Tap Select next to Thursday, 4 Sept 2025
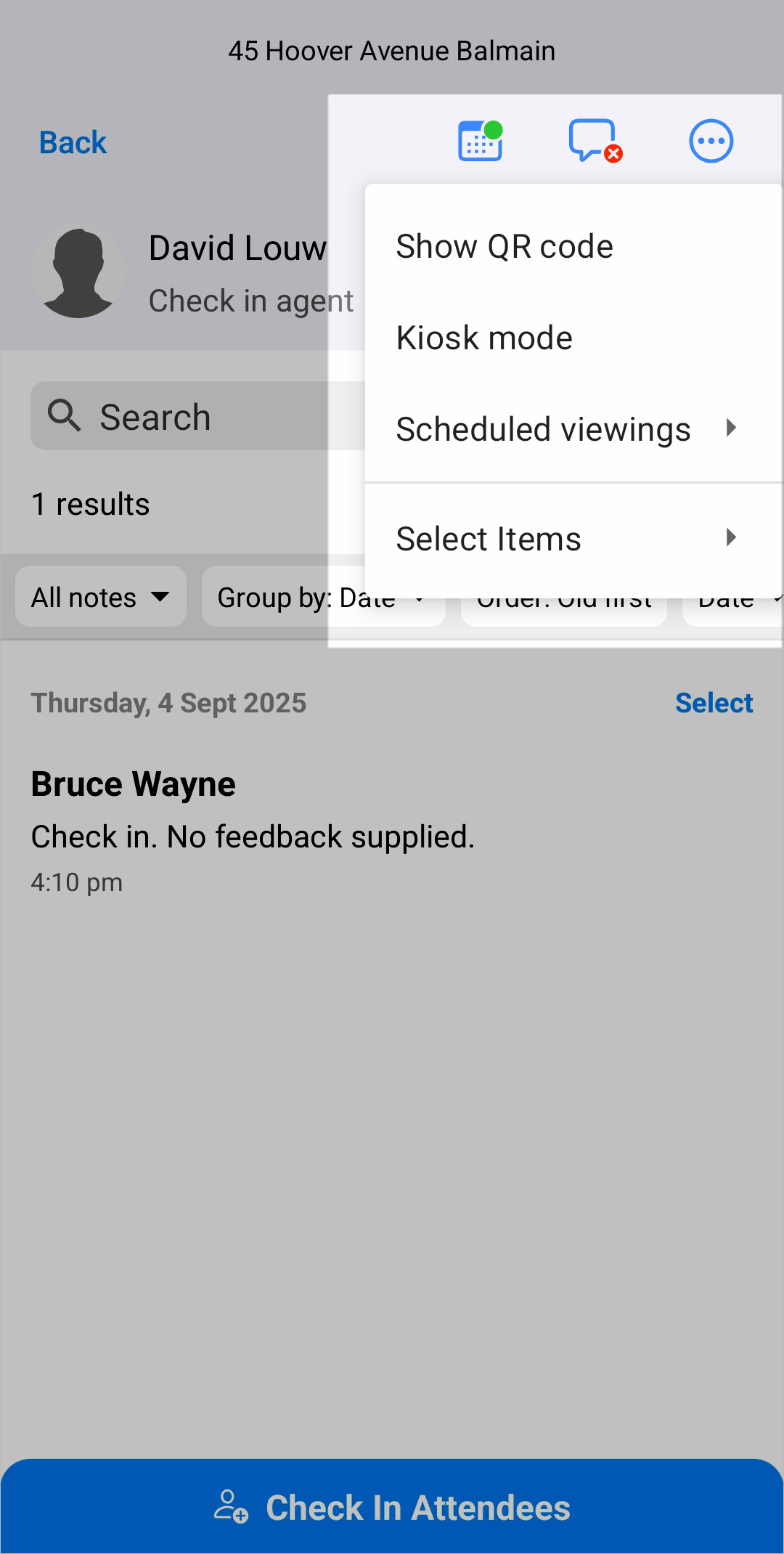 point(714,703)
